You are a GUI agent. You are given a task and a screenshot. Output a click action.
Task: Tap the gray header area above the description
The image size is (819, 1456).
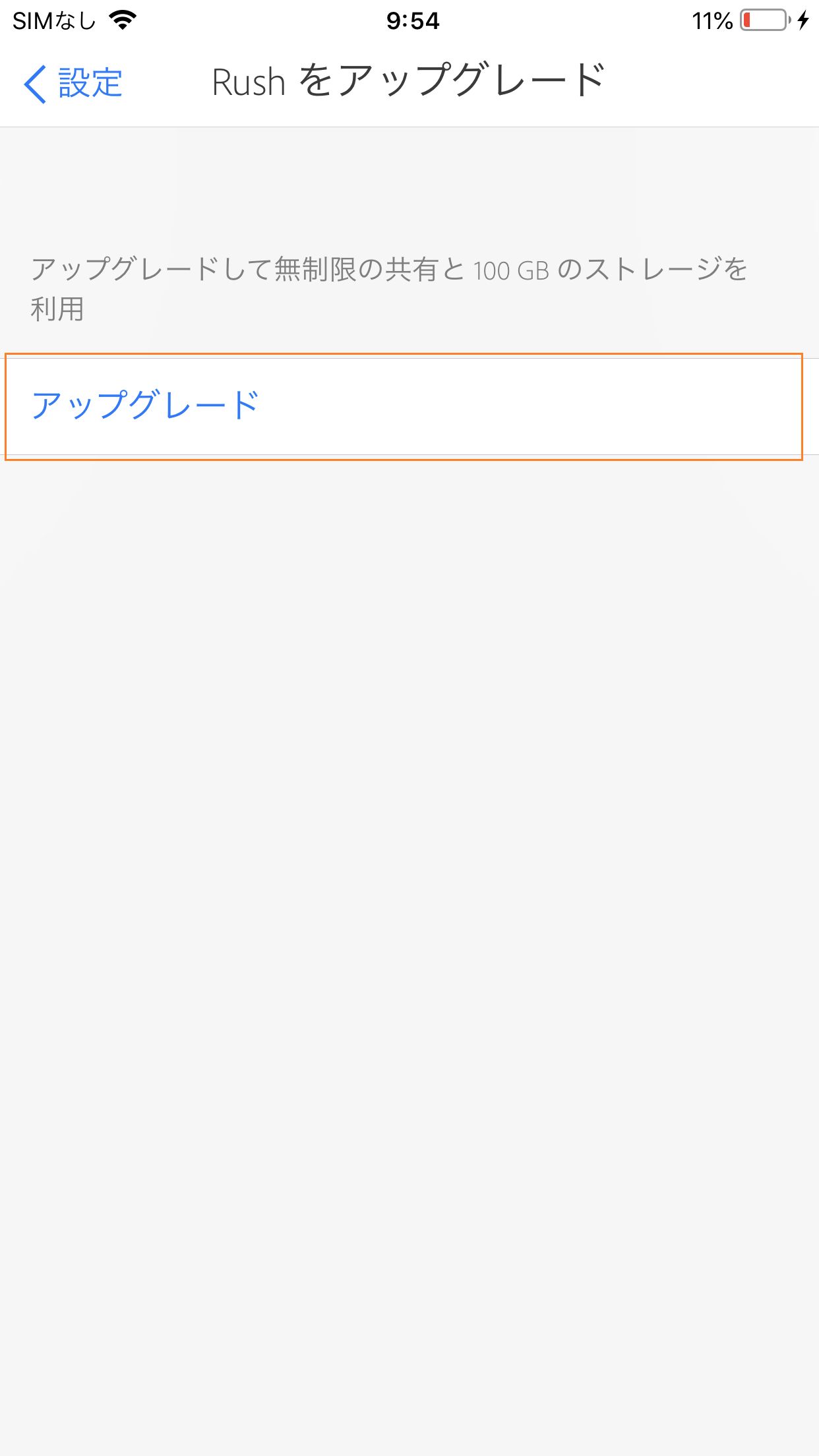click(x=409, y=185)
